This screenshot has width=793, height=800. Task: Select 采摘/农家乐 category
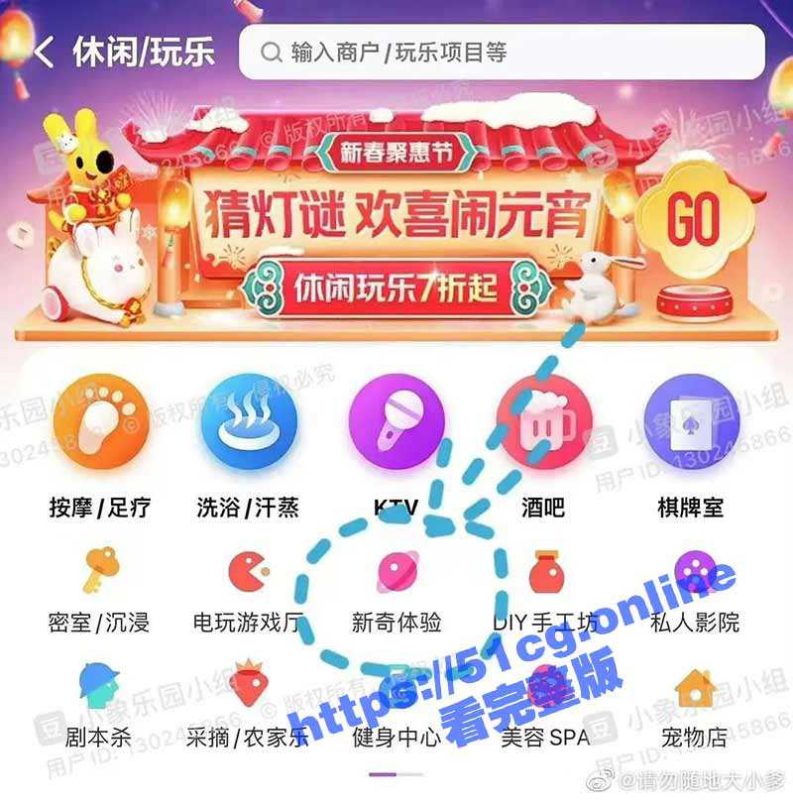click(x=247, y=705)
